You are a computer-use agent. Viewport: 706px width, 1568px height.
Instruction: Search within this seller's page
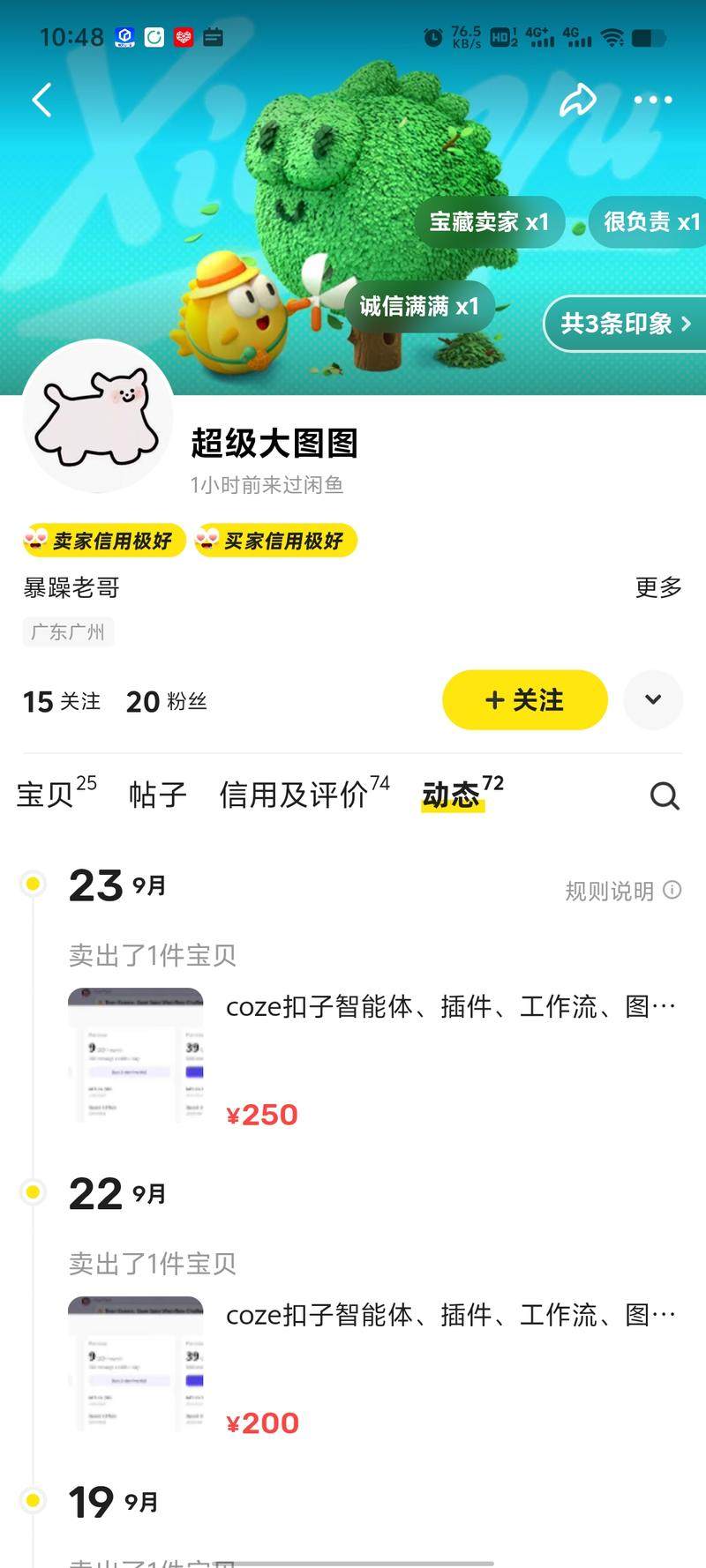tap(665, 795)
